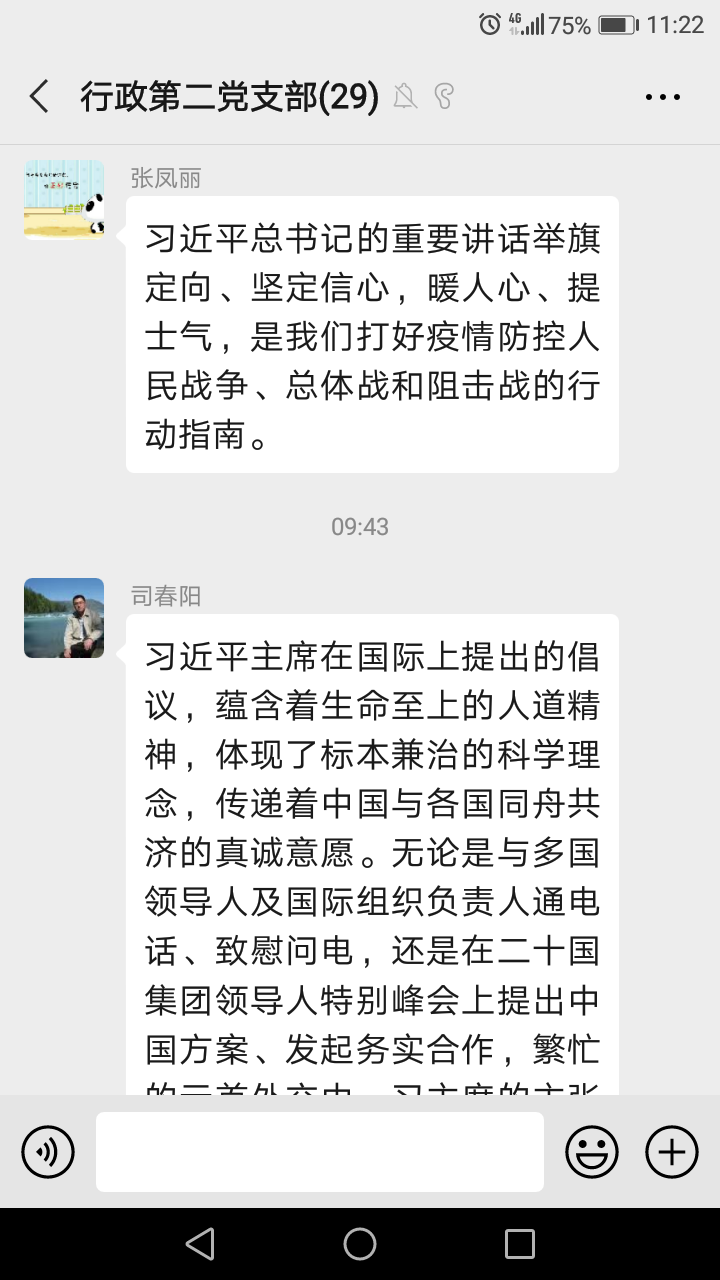Switch to voice message input
The image size is (720, 1280).
tap(48, 1152)
